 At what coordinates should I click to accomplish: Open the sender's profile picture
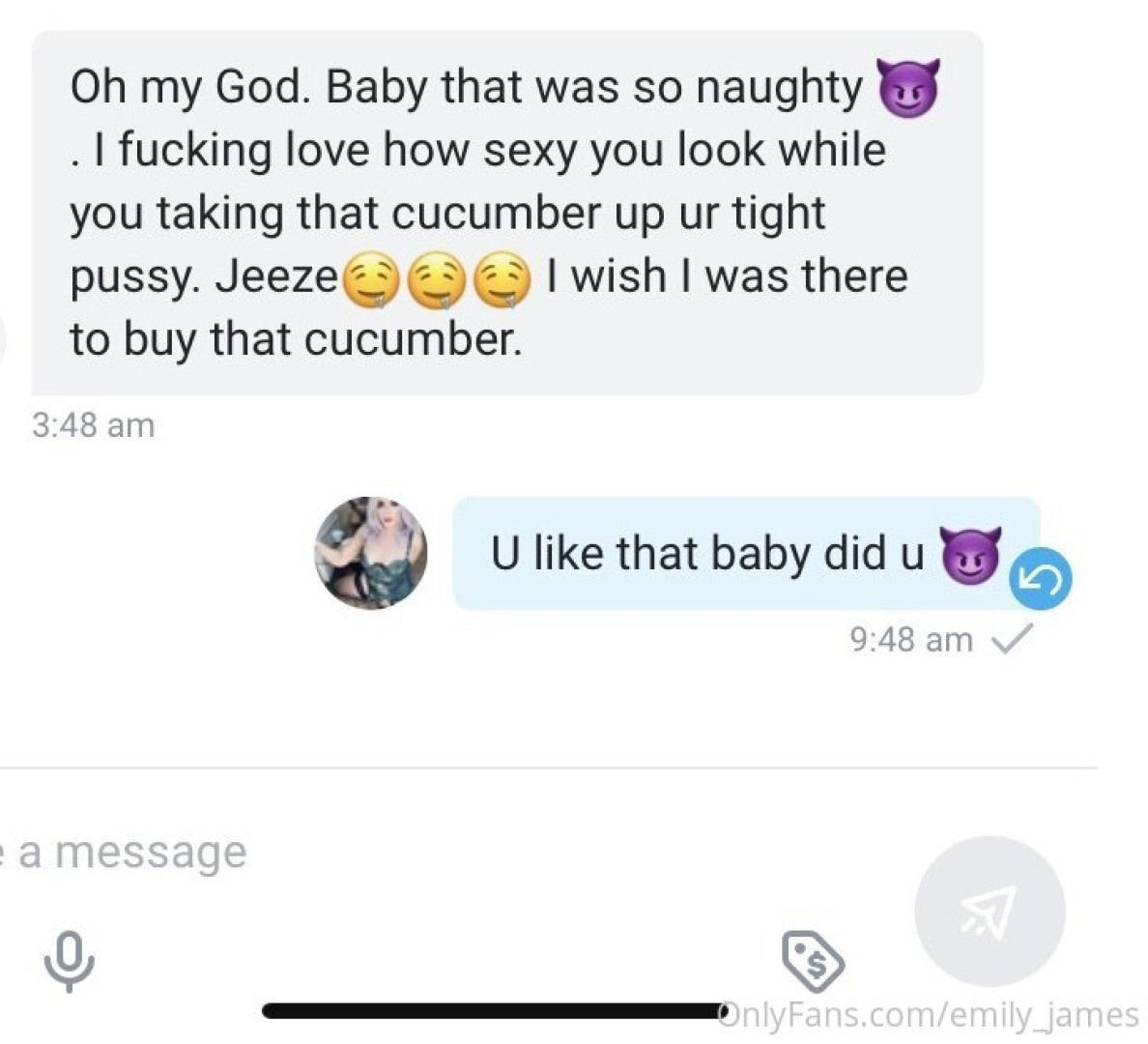click(x=371, y=554)
